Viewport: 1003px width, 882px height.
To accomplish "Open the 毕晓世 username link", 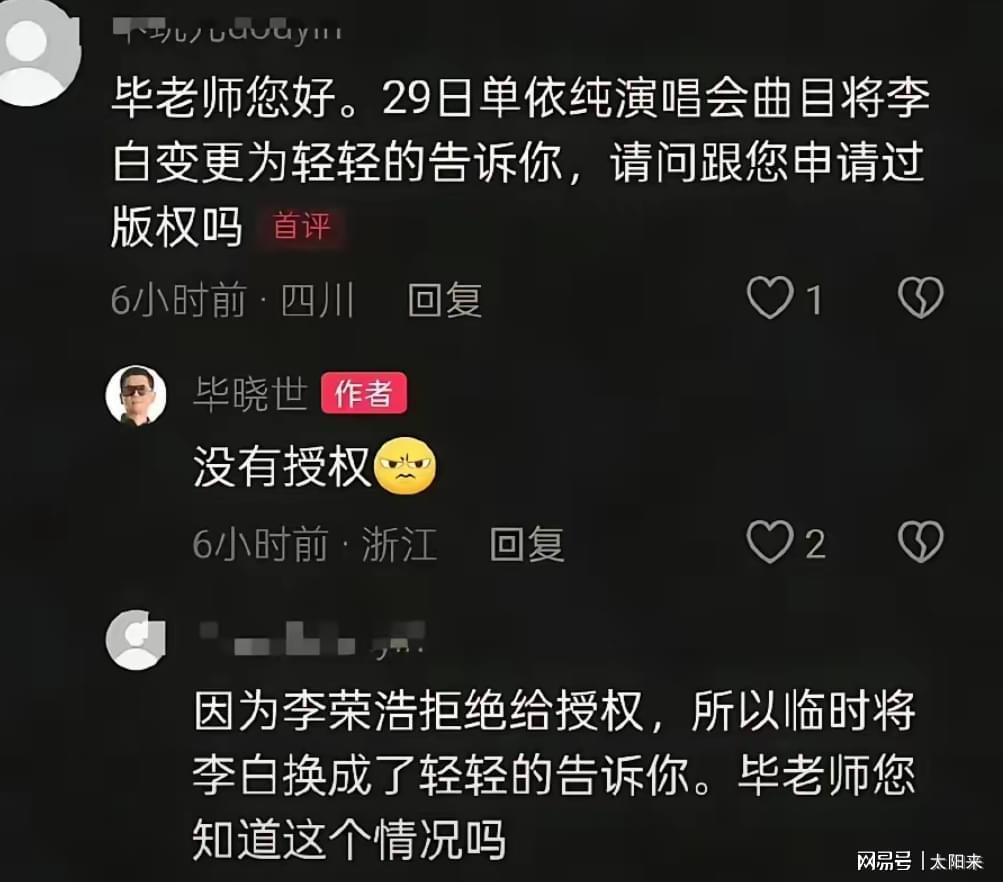I will coord(249,394).
